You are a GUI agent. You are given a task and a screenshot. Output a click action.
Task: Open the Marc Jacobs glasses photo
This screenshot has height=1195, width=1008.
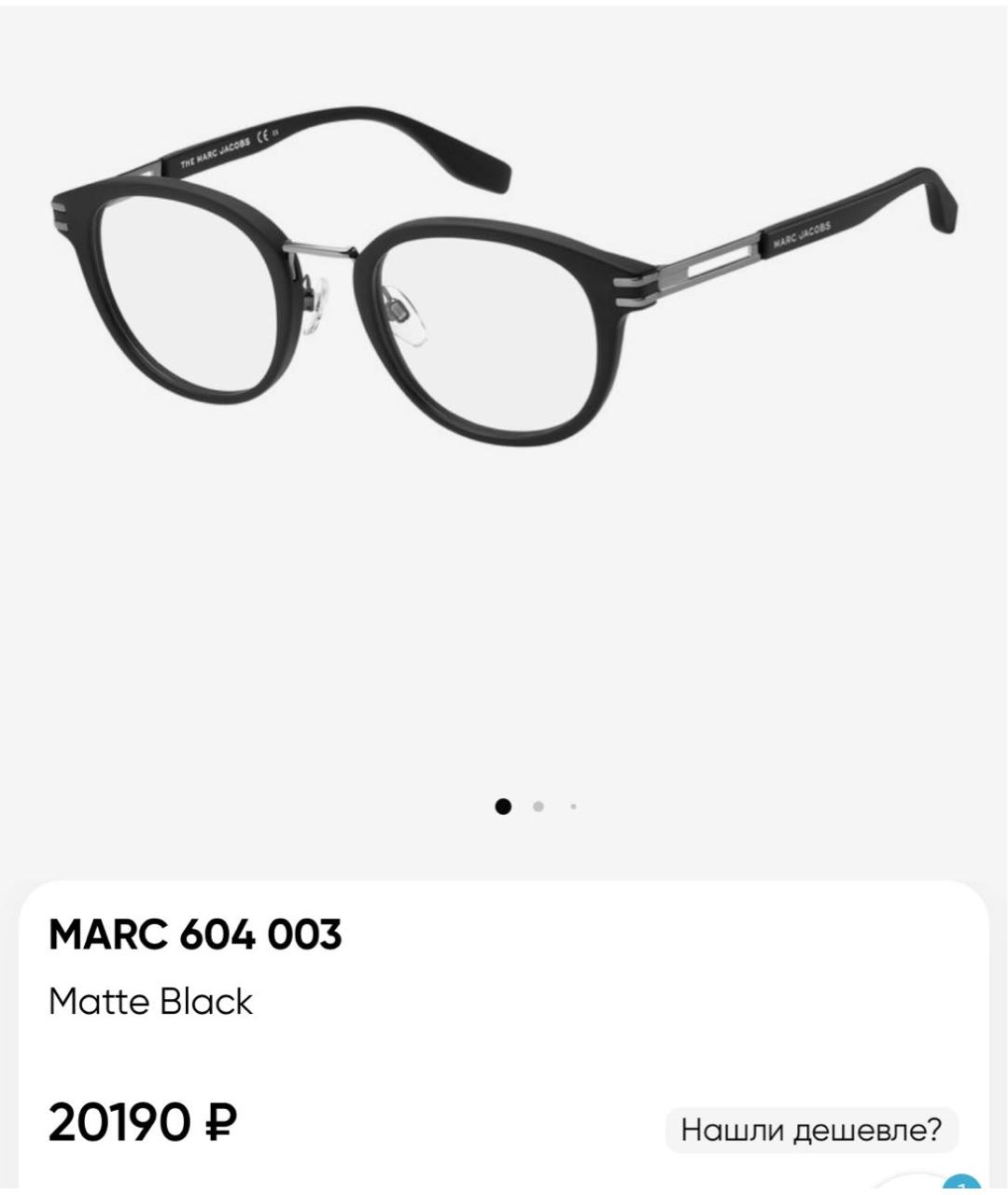click(504, 280)
